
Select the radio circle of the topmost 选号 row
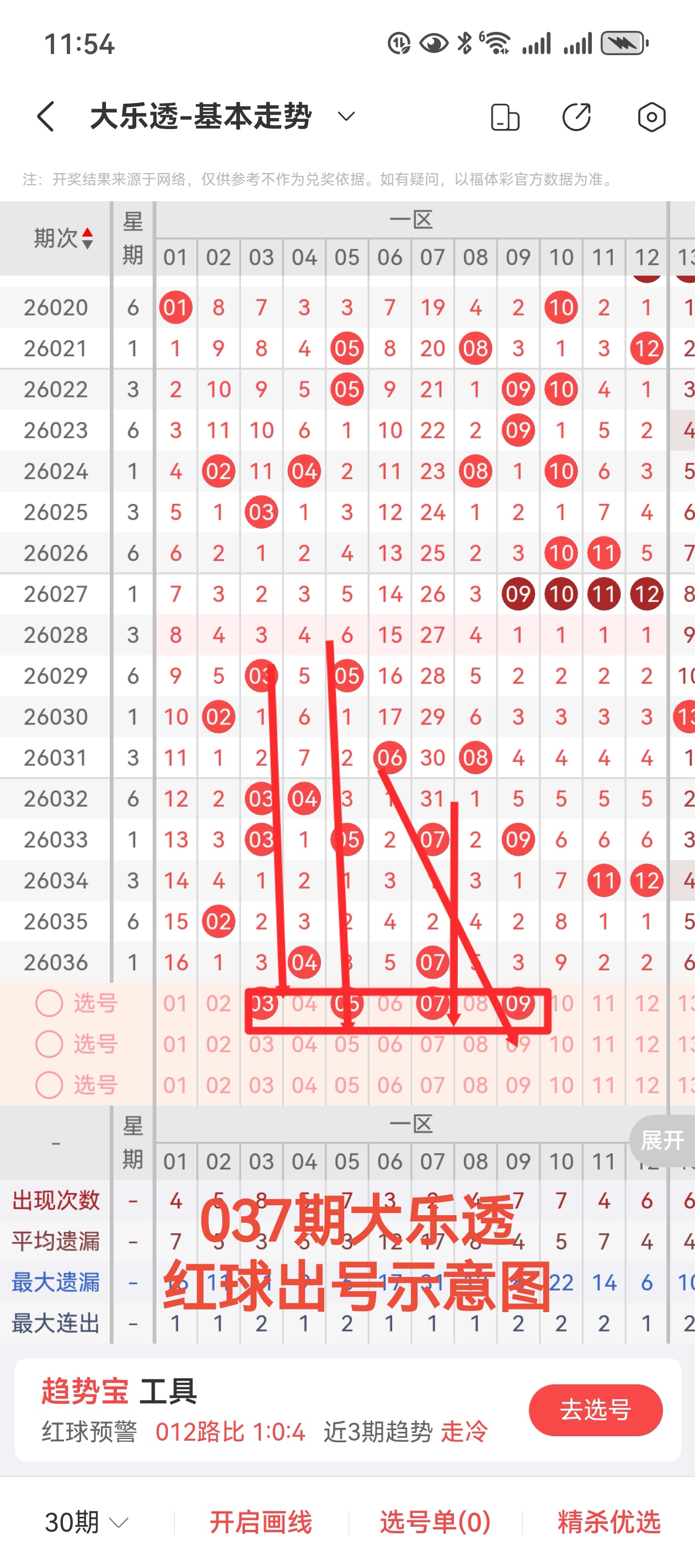coord(49,1003)
